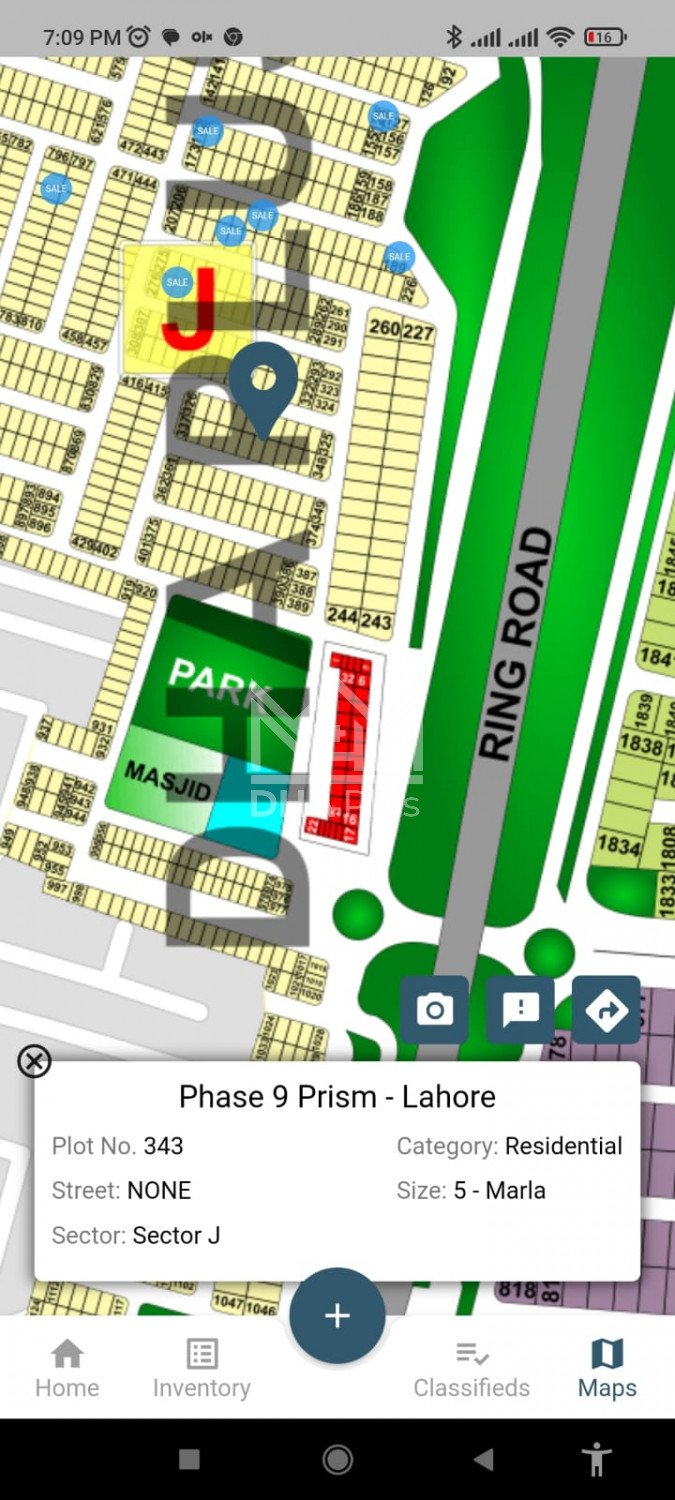This screenshot has width=675, height=1500.
Task: Take a snapshot with the camera icon
Action: tap(434, 1010)
